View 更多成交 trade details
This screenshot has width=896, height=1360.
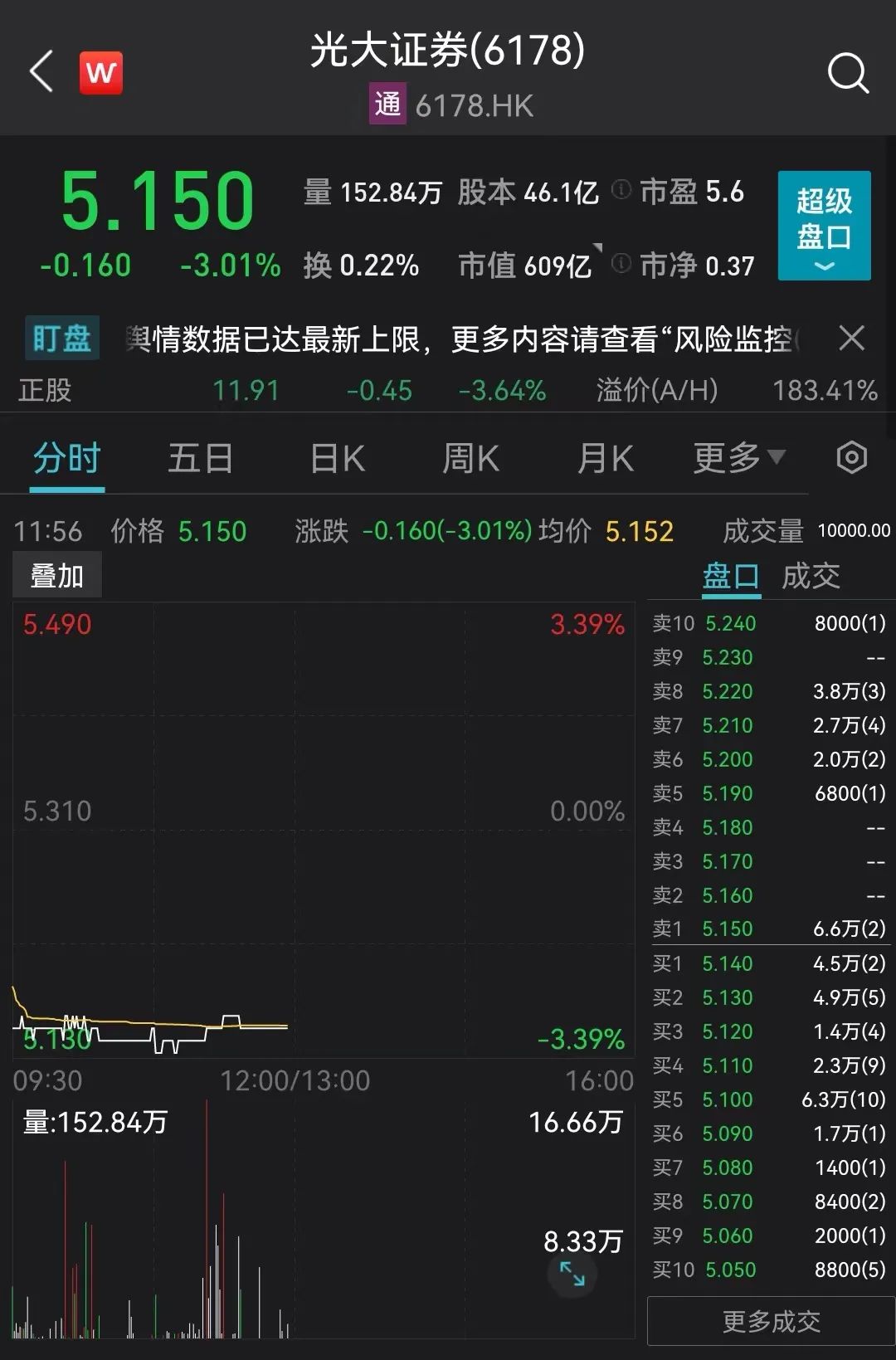click(x=771, y=1321)
